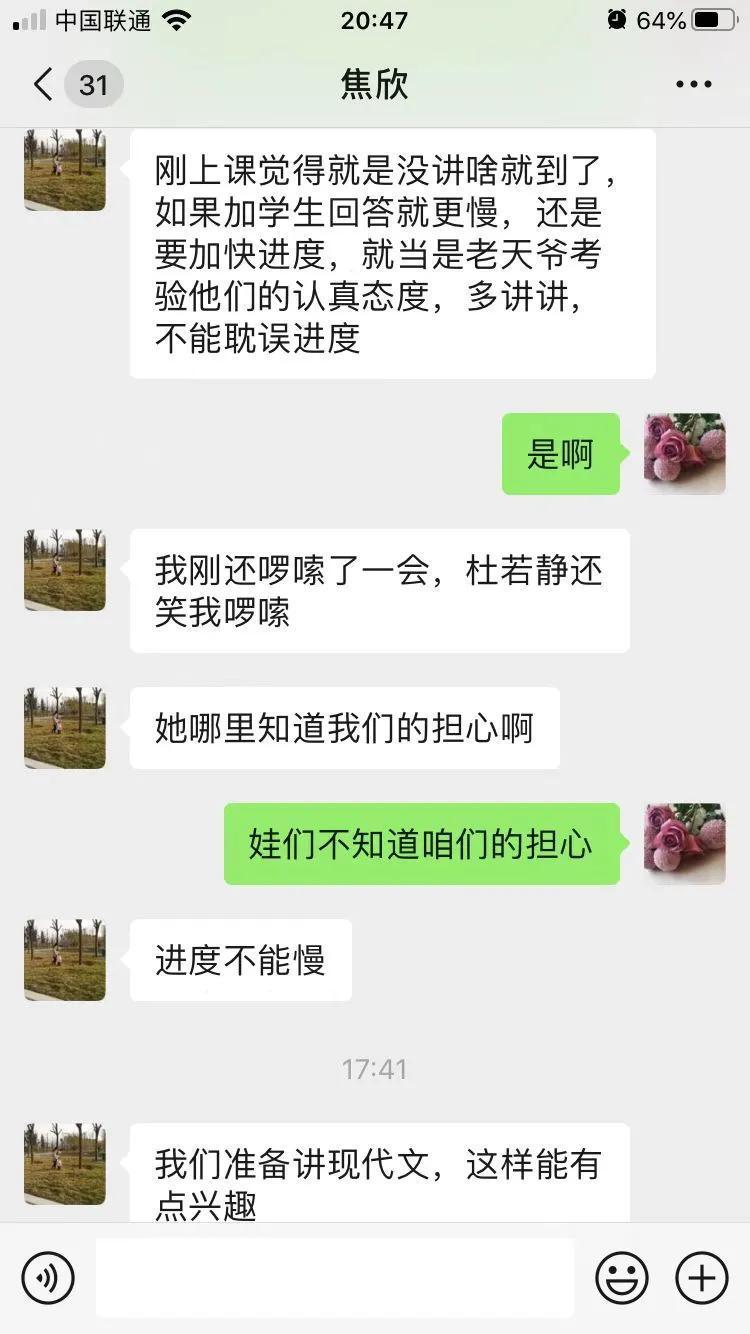Open my avatar beside the "是啊" message
Screen dimensions: 750x1334
(x=685, y=454)
